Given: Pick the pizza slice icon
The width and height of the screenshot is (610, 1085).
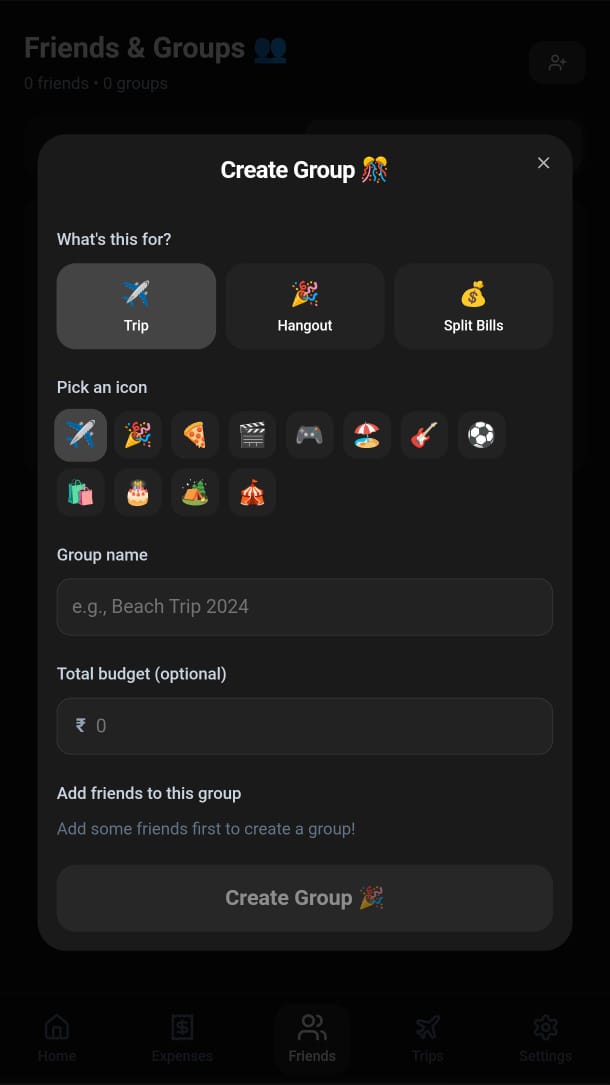Looking at the screenshot, I should (x=195, y=435).
